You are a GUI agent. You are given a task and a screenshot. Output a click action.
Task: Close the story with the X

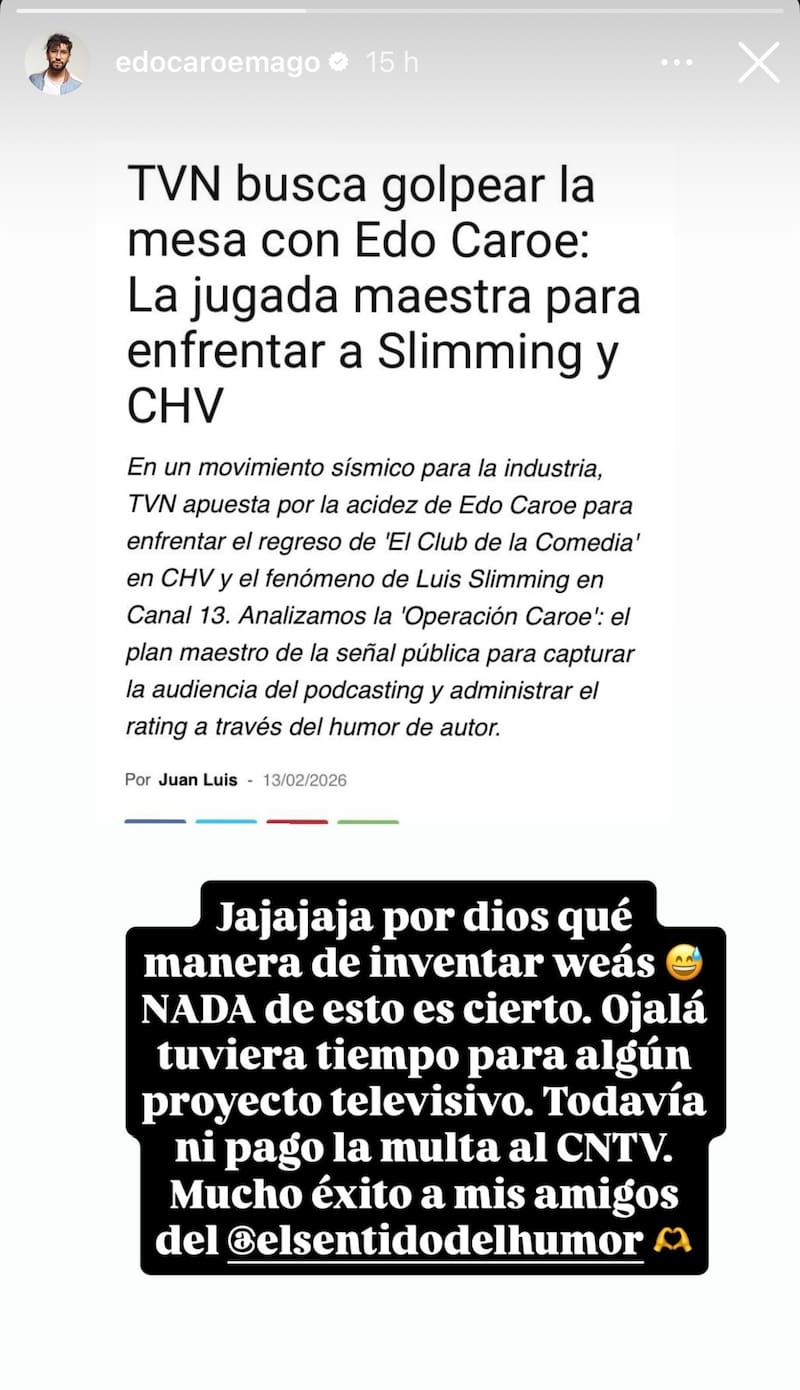(758, 60)
